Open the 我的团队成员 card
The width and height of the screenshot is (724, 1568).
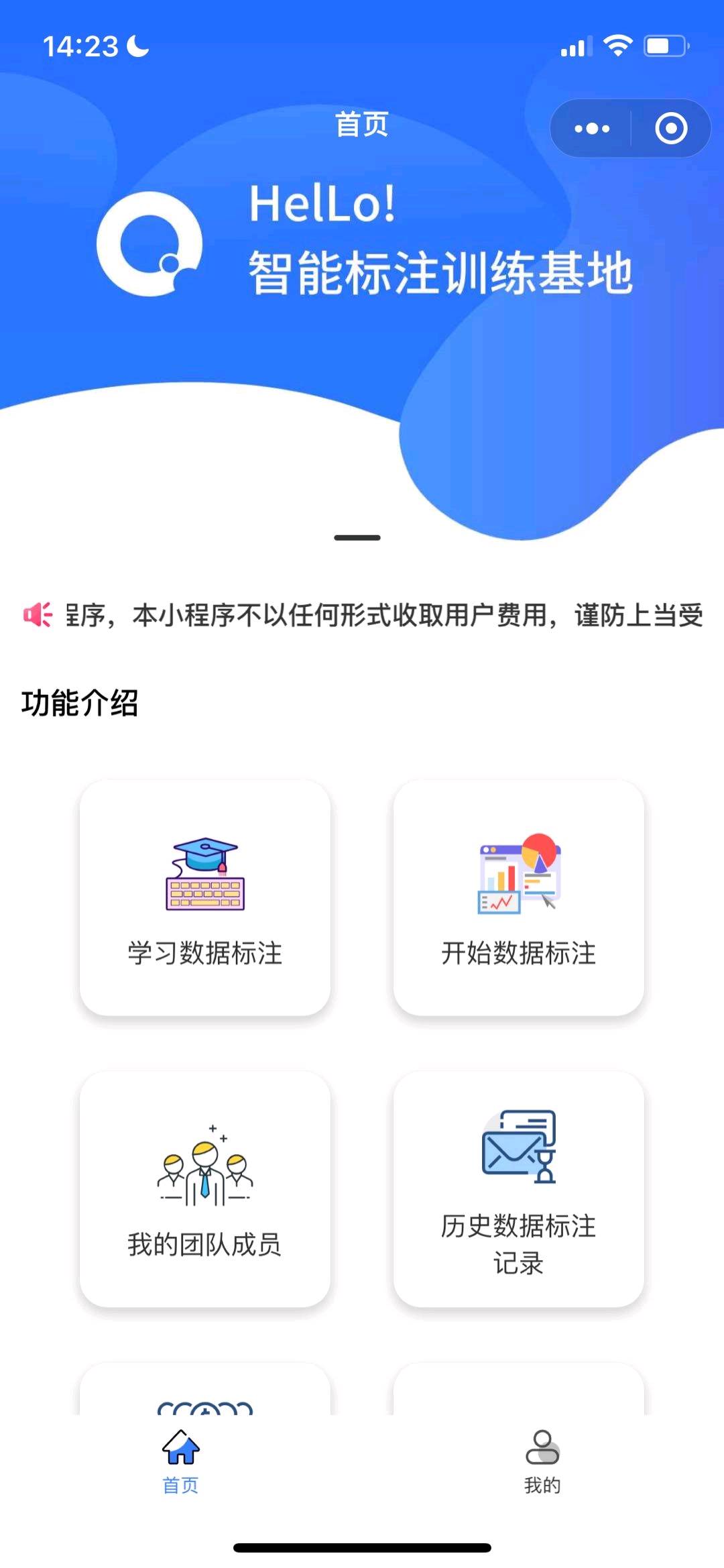click(x=205, y=1188)
